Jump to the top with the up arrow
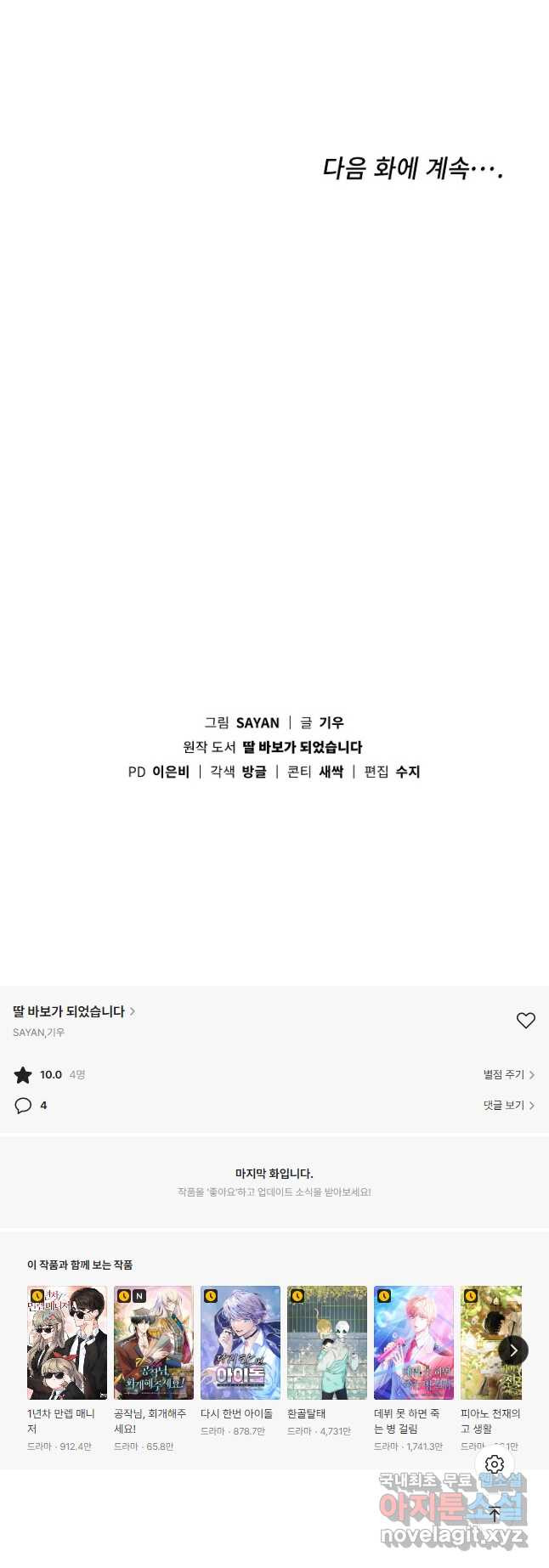 495,1514
